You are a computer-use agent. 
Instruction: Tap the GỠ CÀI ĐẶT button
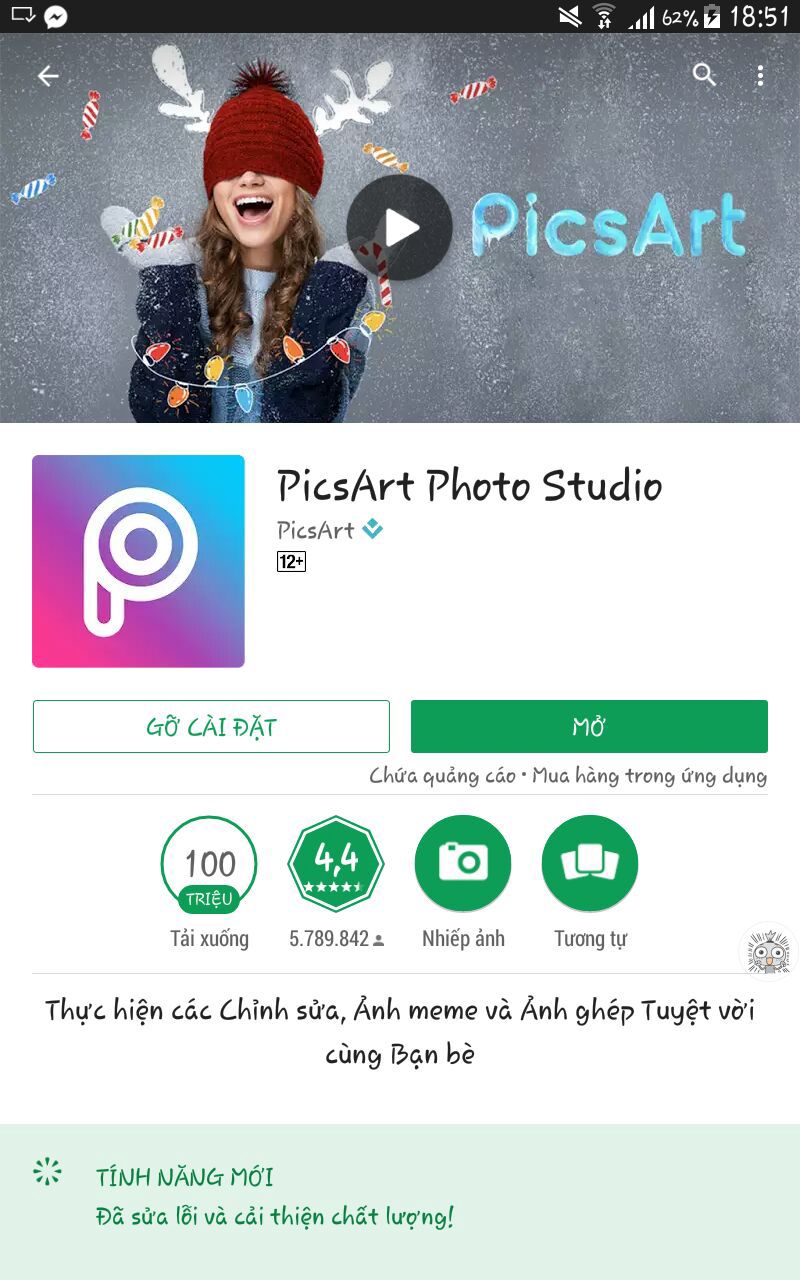(211, 727)
